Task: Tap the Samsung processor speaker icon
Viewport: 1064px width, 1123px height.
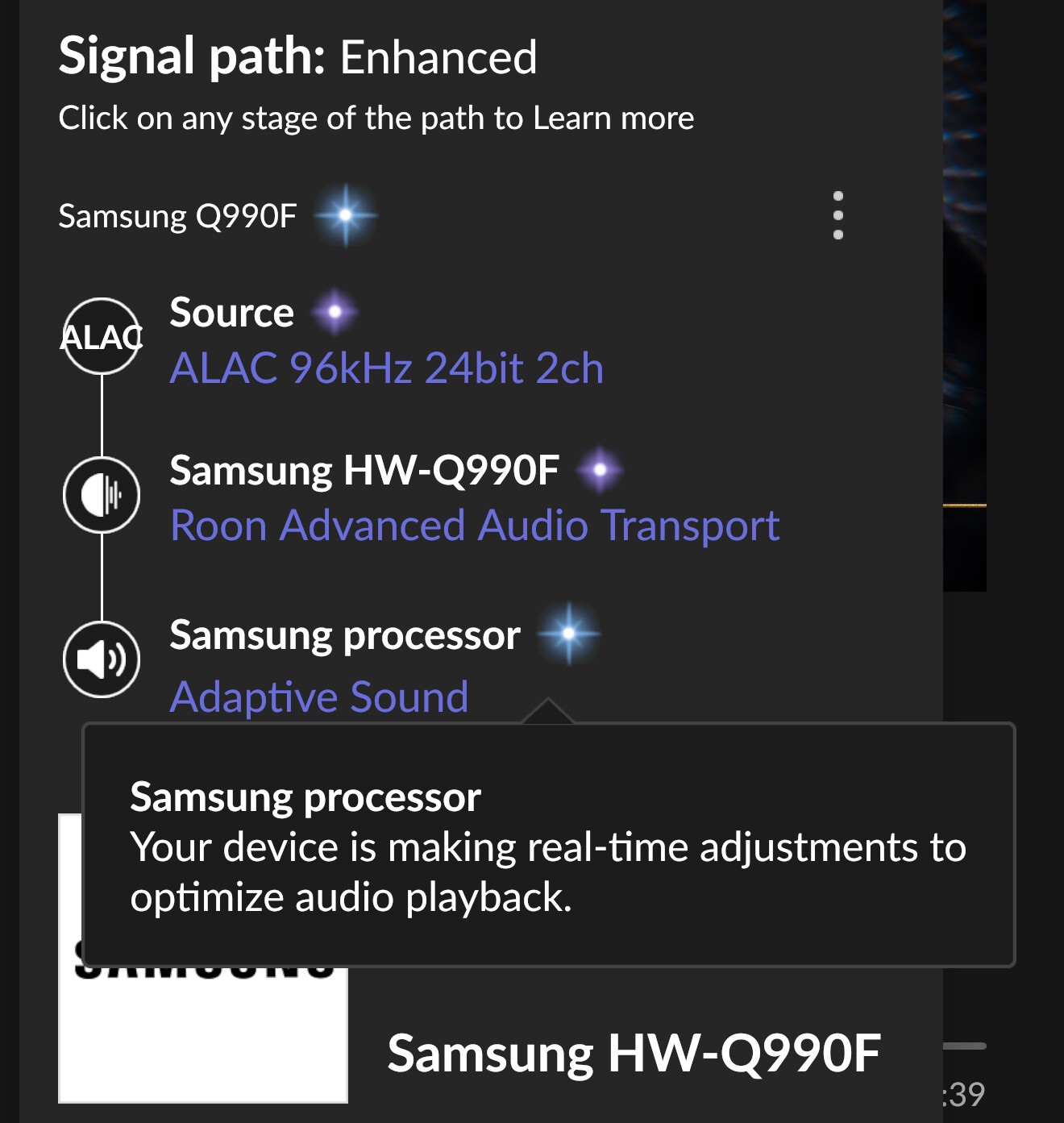Action: [102, 659]
